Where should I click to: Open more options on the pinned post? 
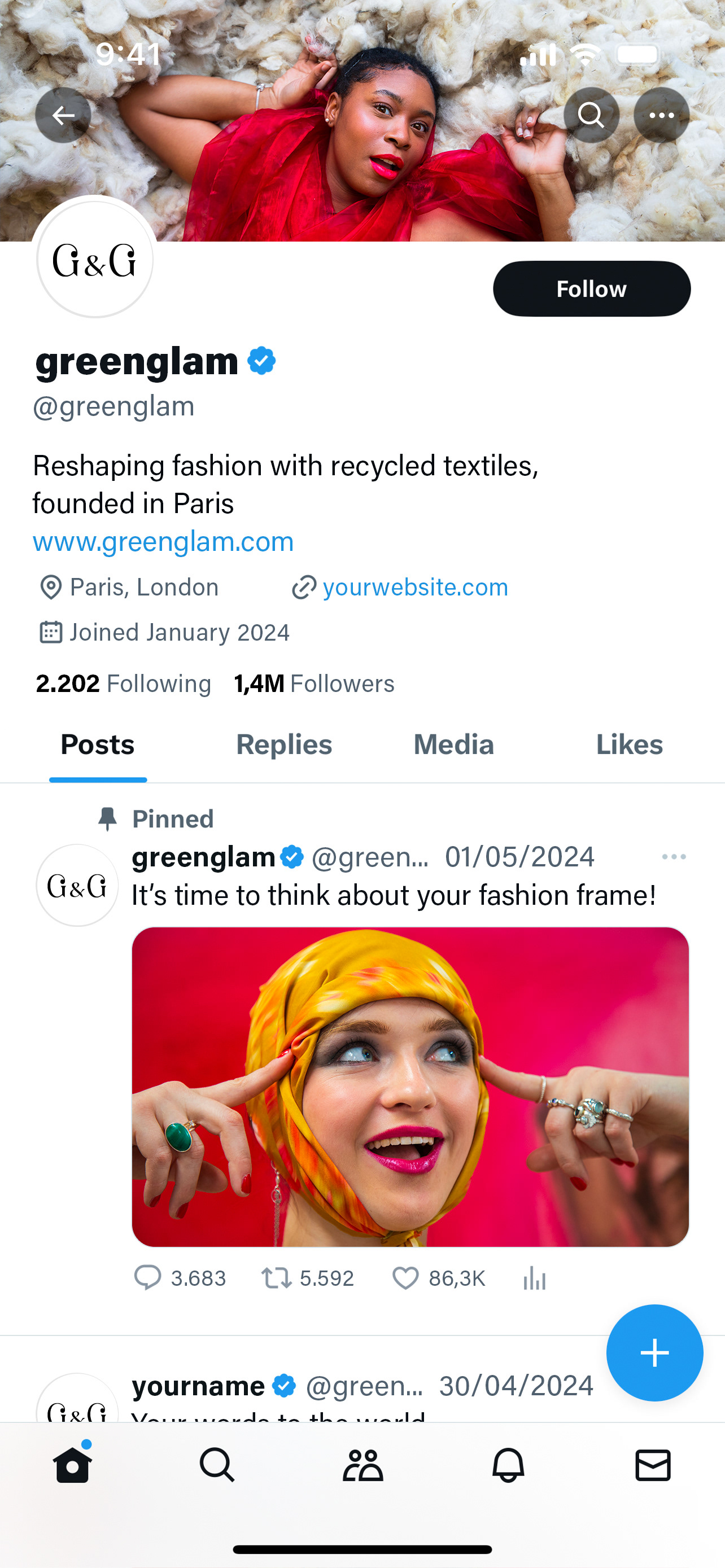[673, 857]
